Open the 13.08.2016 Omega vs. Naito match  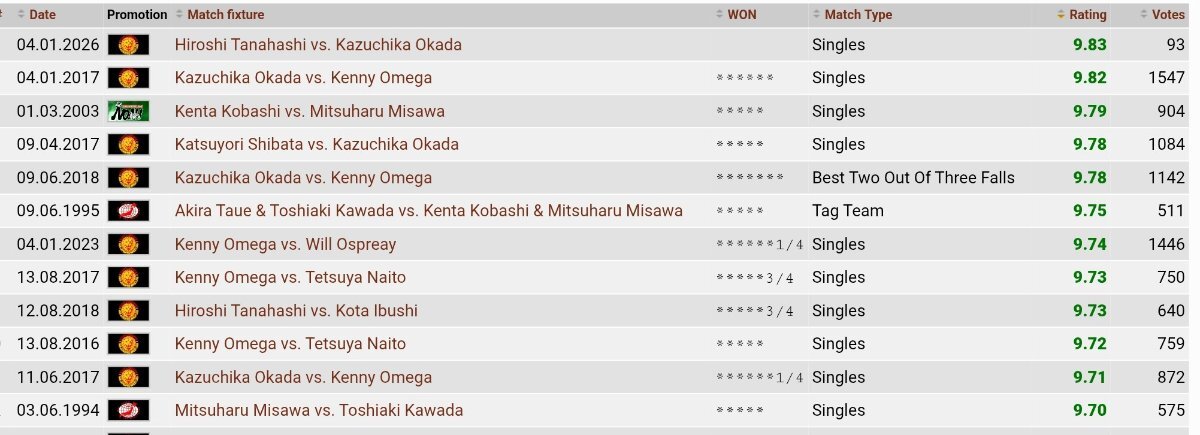[290, 344]
